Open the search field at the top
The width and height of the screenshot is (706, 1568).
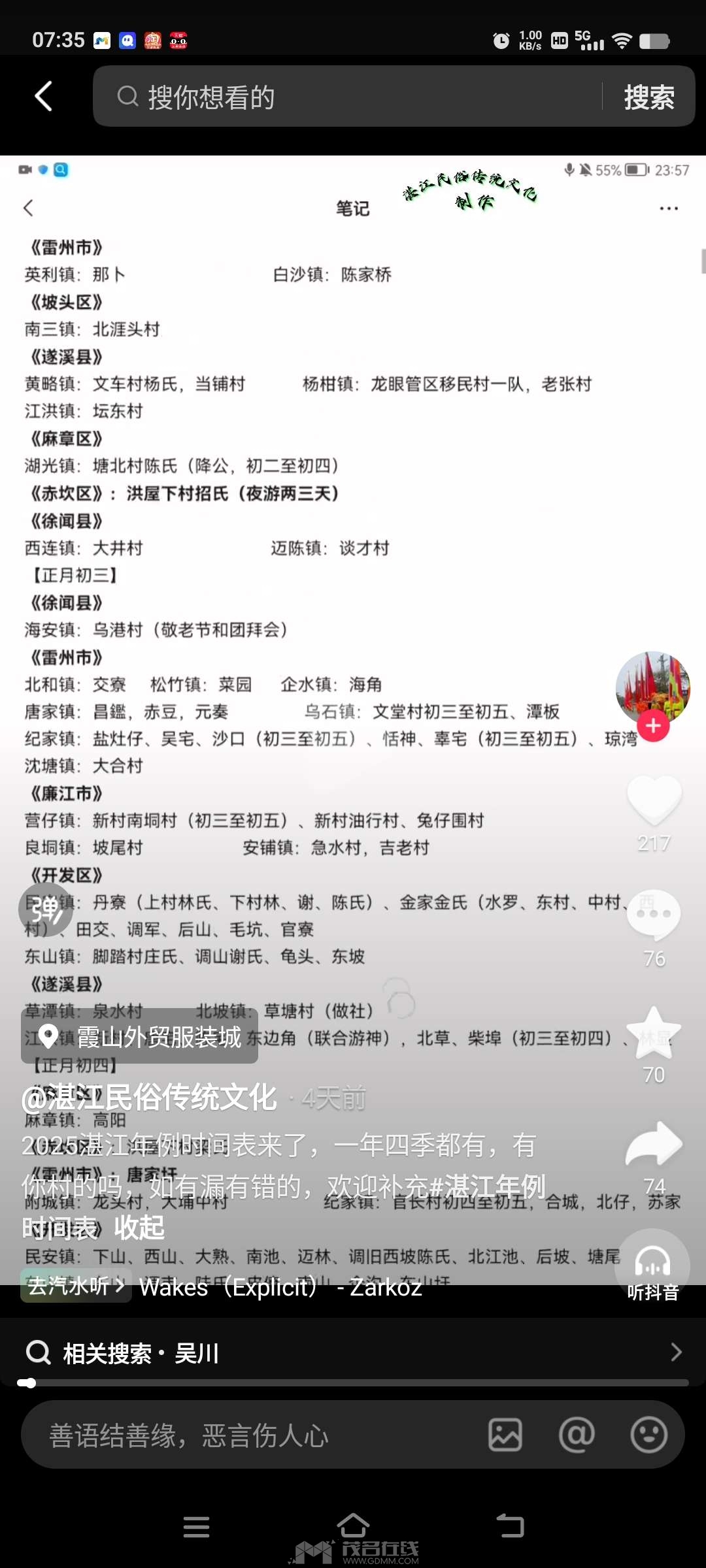pos(353,97)
